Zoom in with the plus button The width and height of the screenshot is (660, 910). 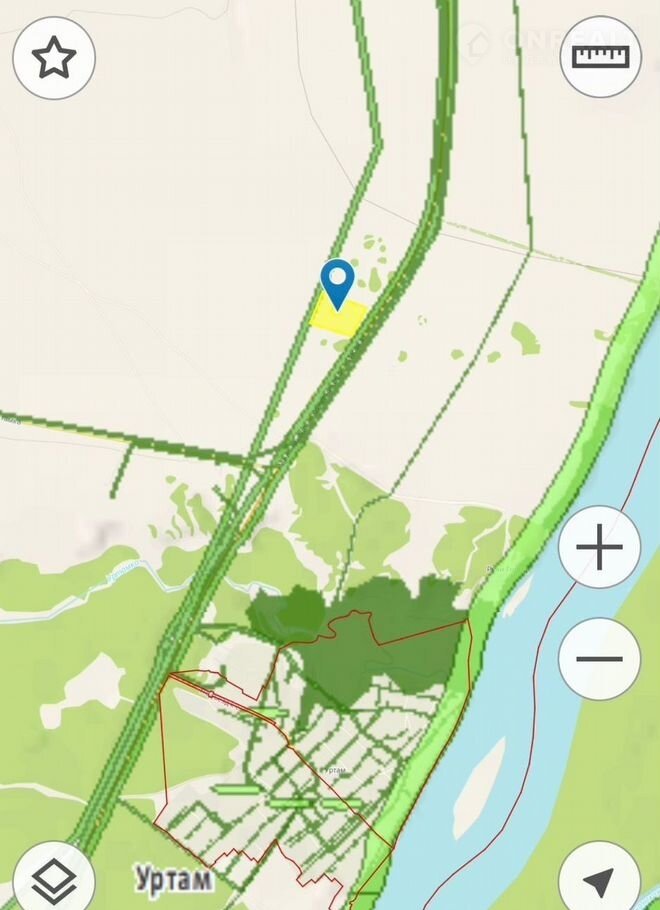(x=599, y=547)
